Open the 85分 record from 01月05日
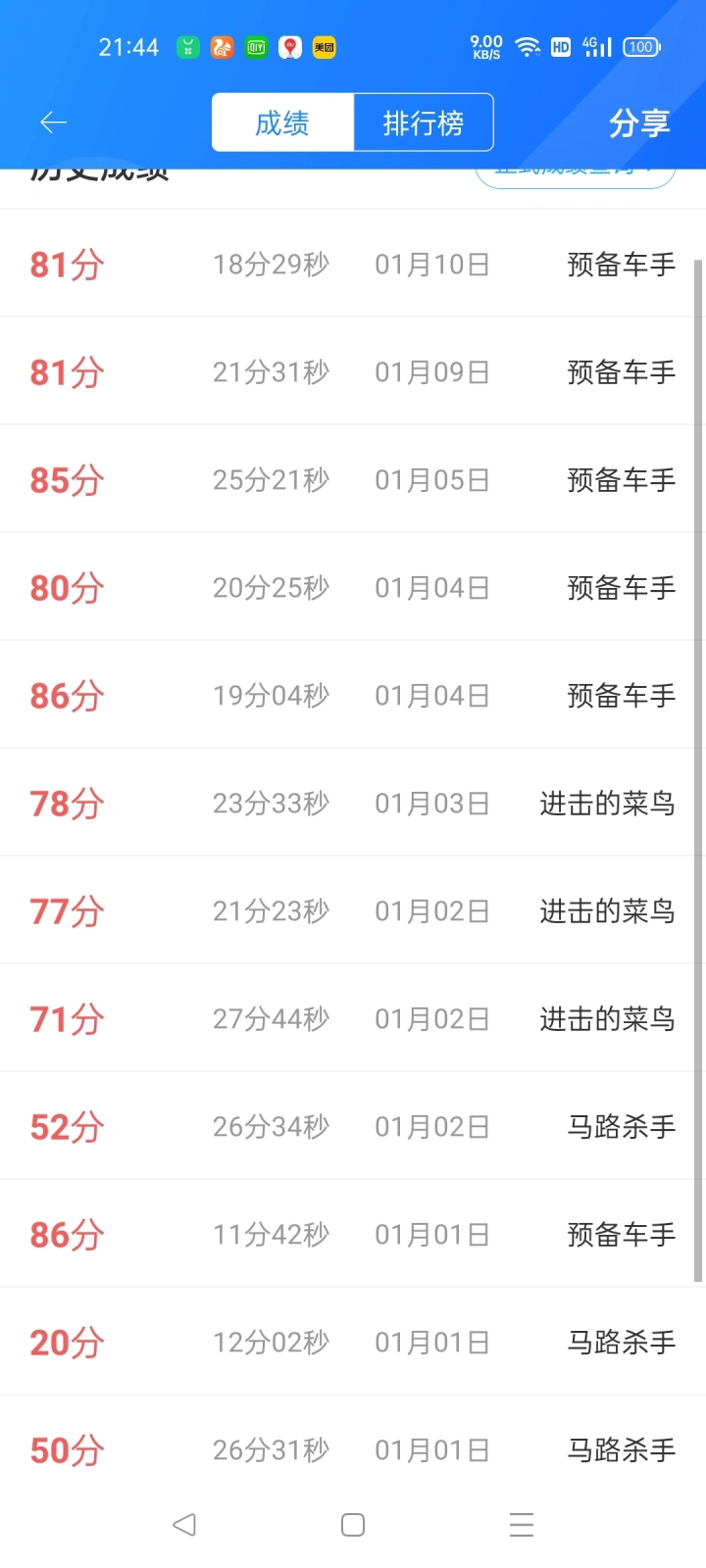This screenshot has height=1568, width=706. [353, 479]
